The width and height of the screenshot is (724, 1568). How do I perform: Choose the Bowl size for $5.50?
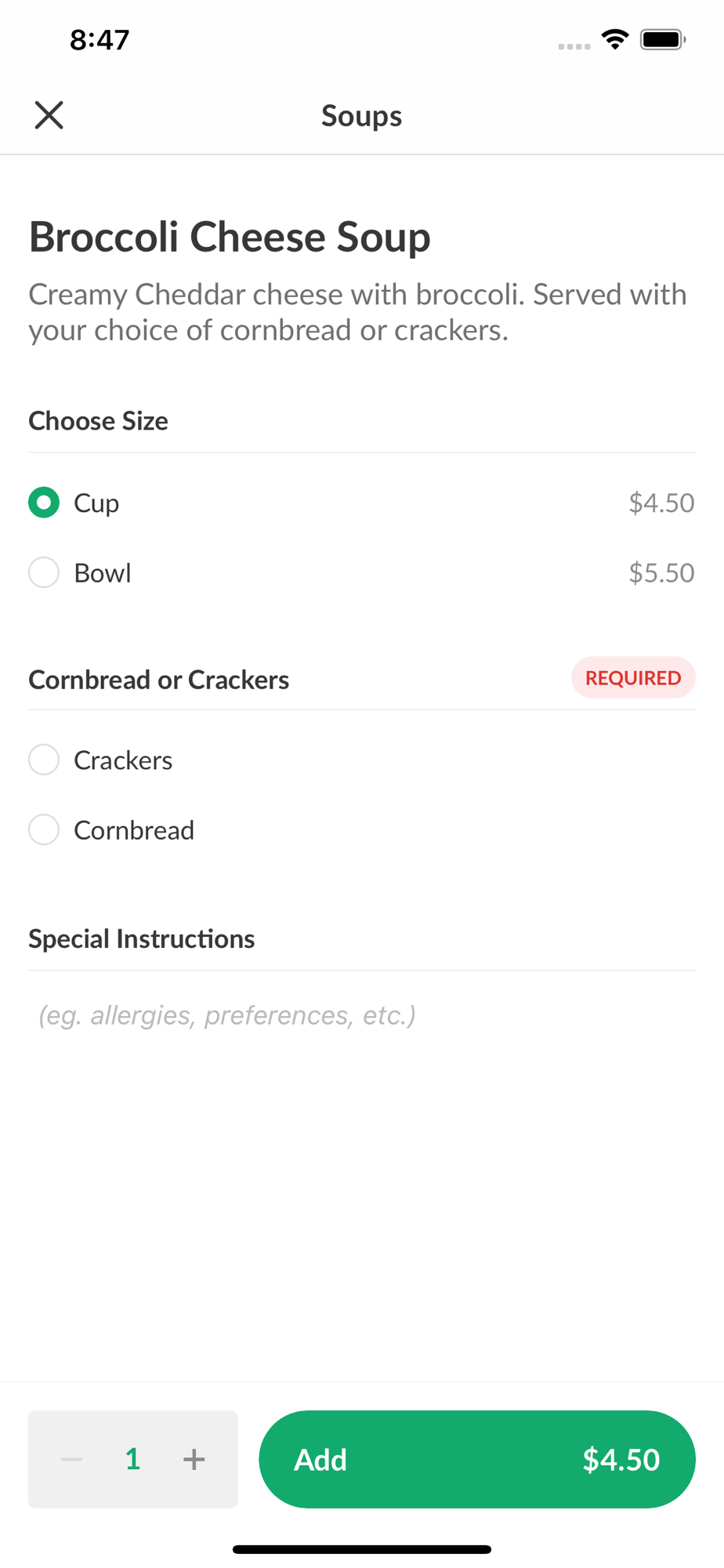coord(361,572)
